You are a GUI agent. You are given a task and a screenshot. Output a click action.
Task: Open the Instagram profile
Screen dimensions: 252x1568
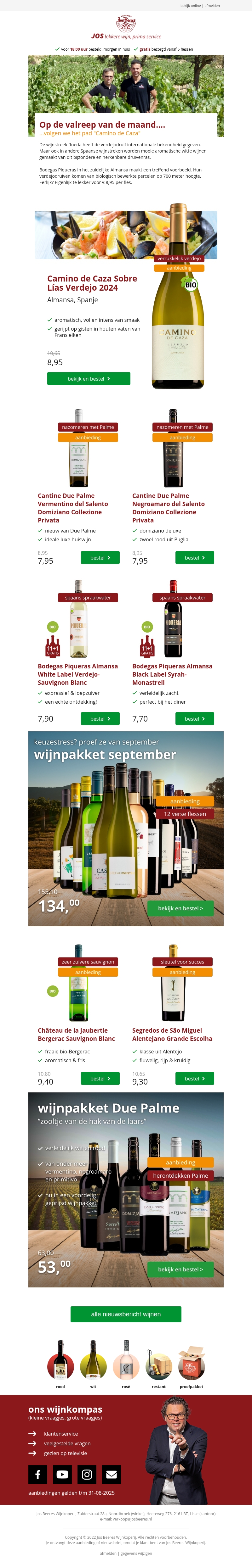87,1474
